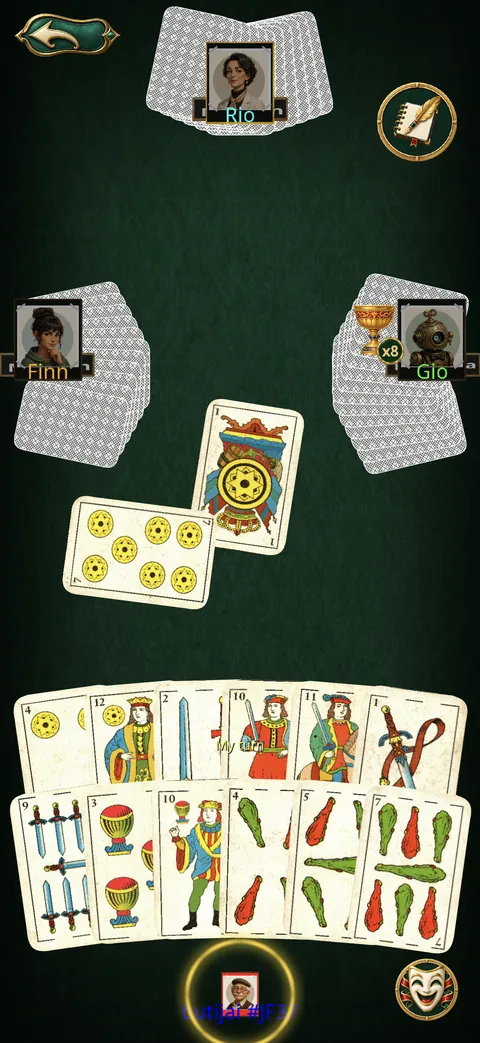Play the 12 king of coins card
The height and width of the screenshot is (1043, 480).
point(124,734)
